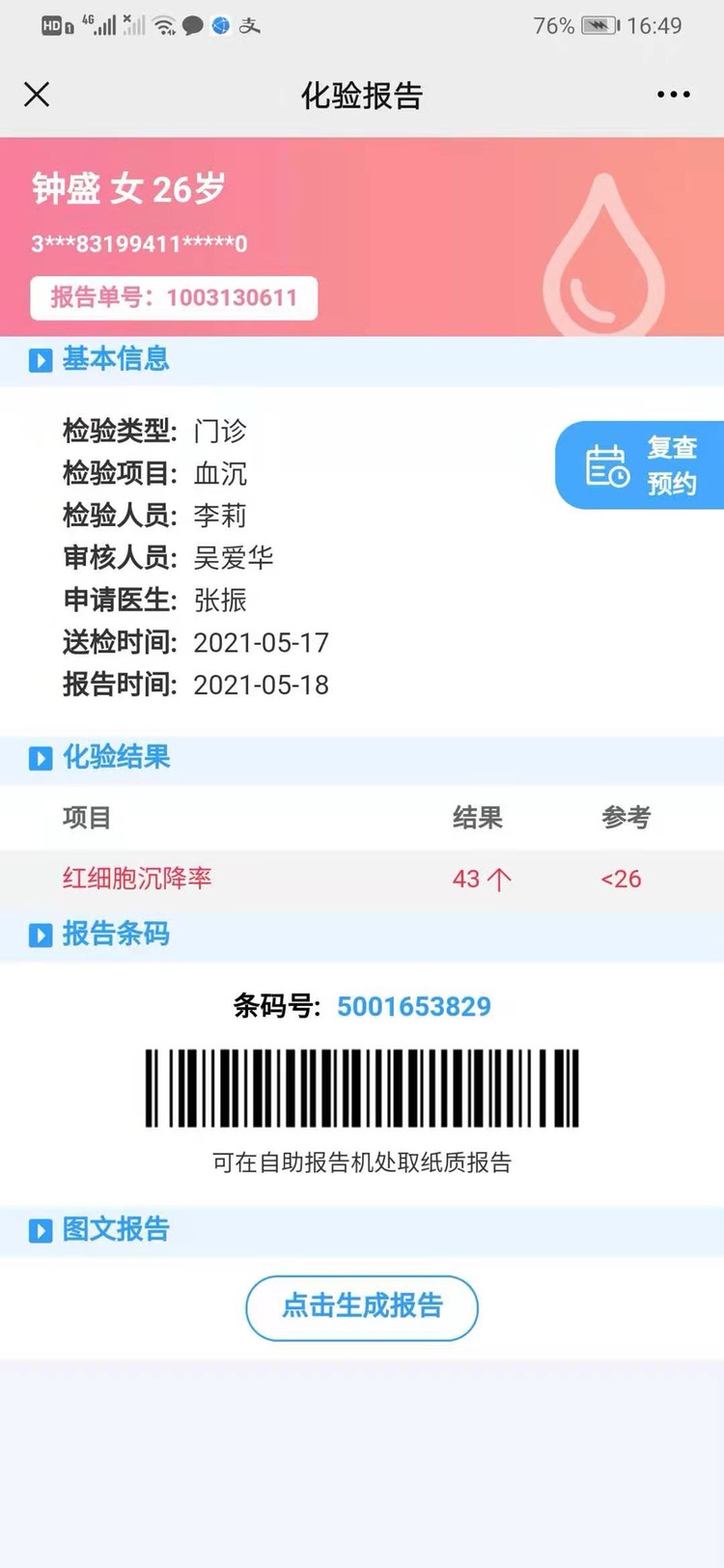Tap 点击生成报告 to generate the report

click(362, 1307)
